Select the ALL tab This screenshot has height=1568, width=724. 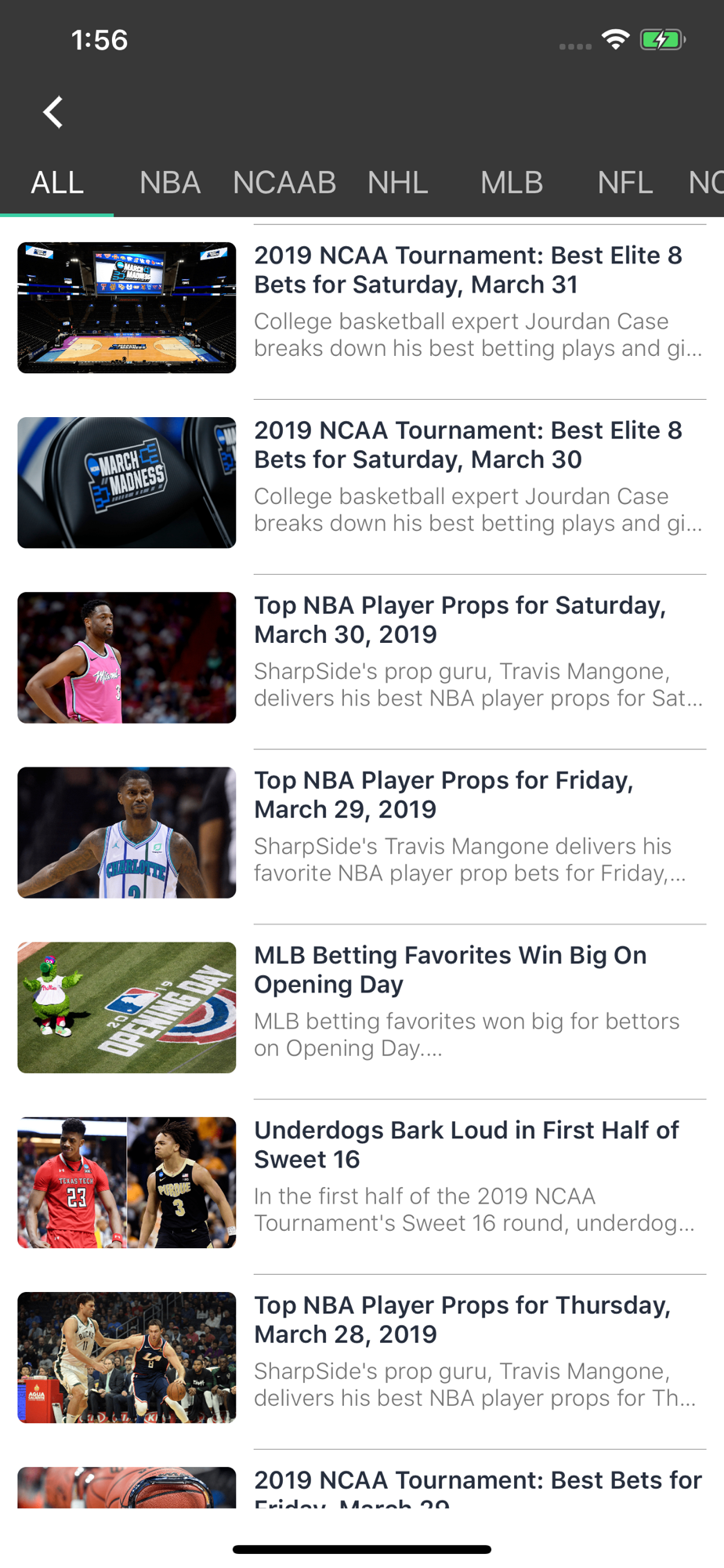point(56,183)
